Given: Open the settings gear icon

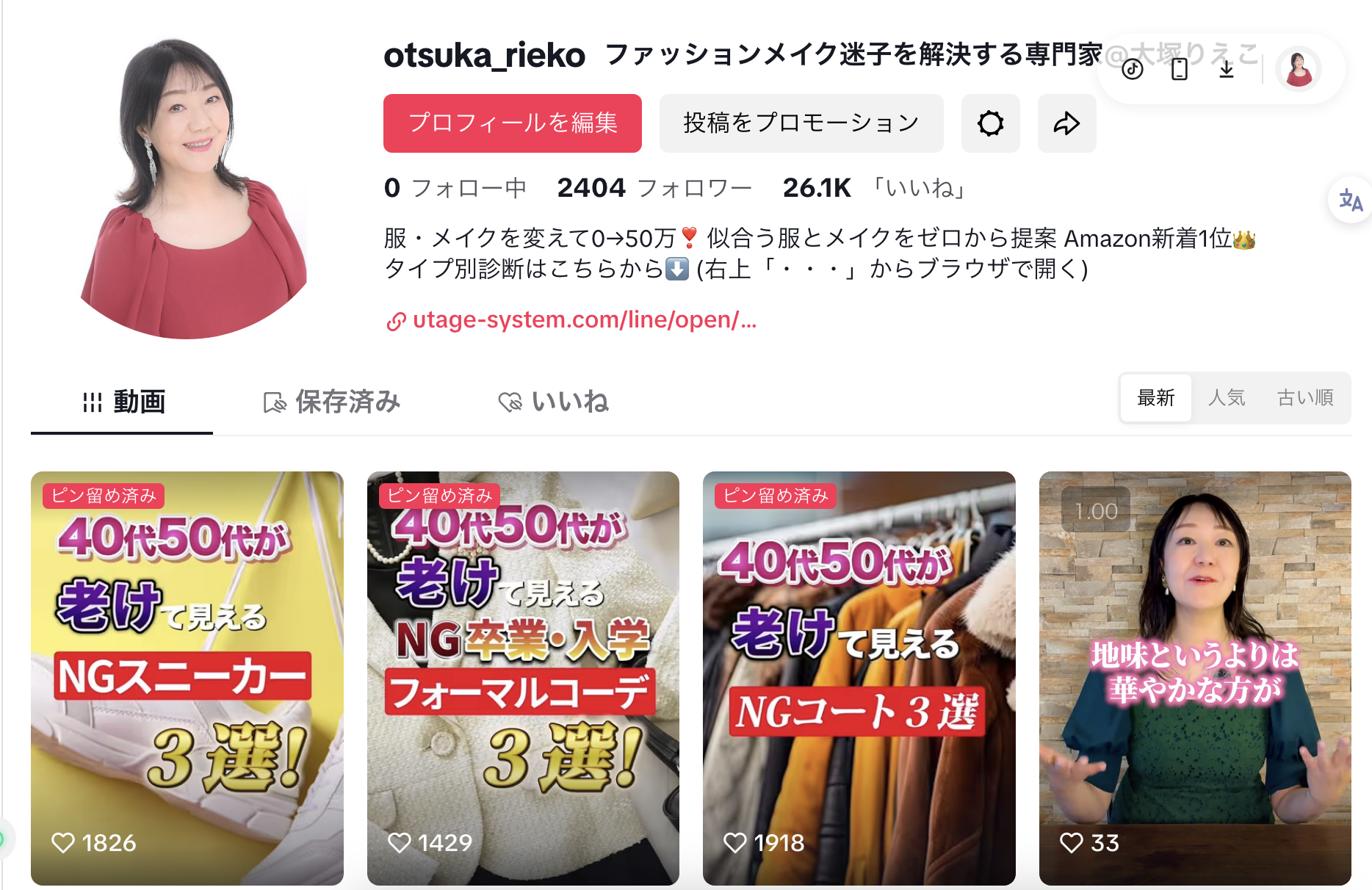Looking at the screenshot, I should 990,123.
